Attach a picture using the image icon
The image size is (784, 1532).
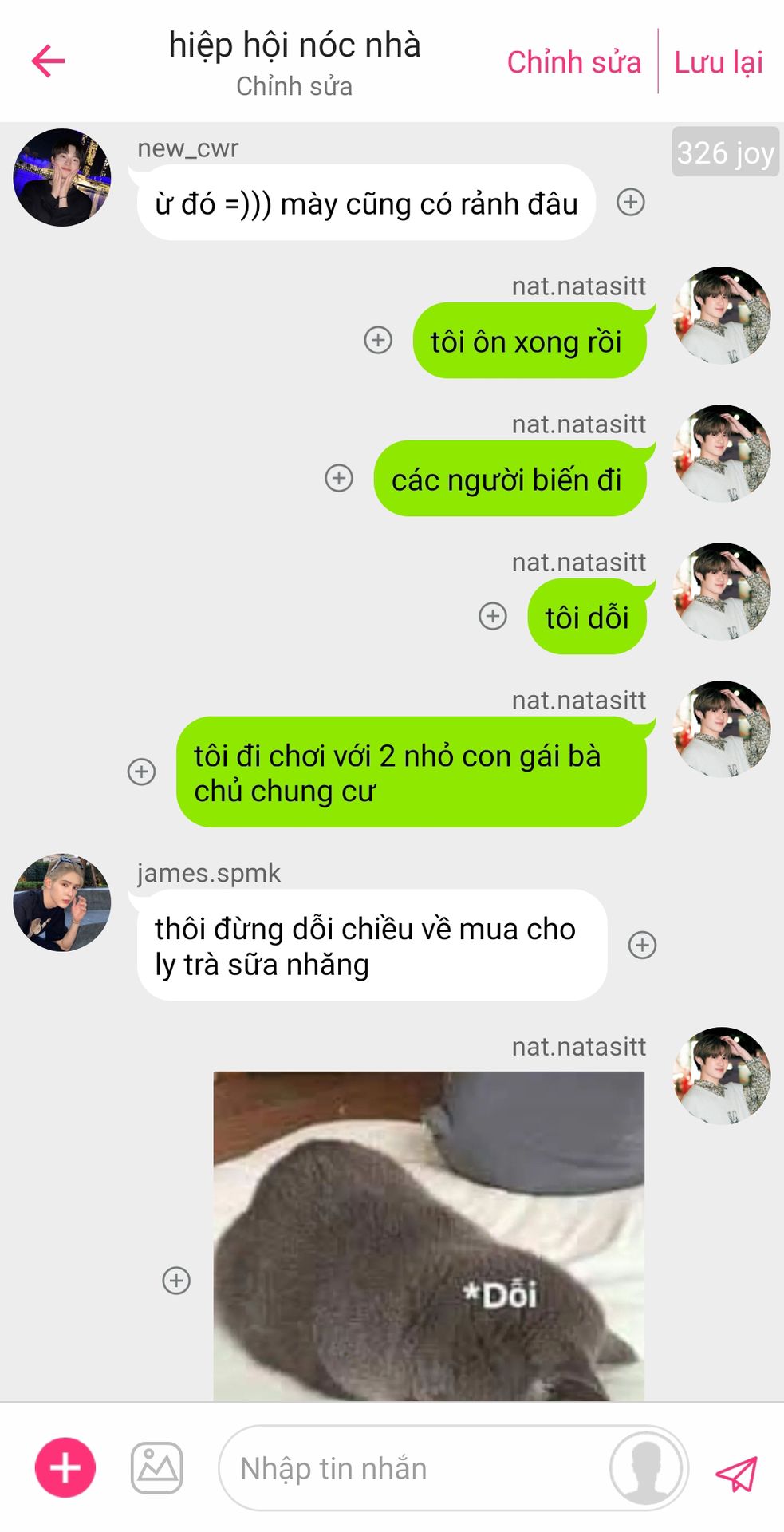point(157,1468)
